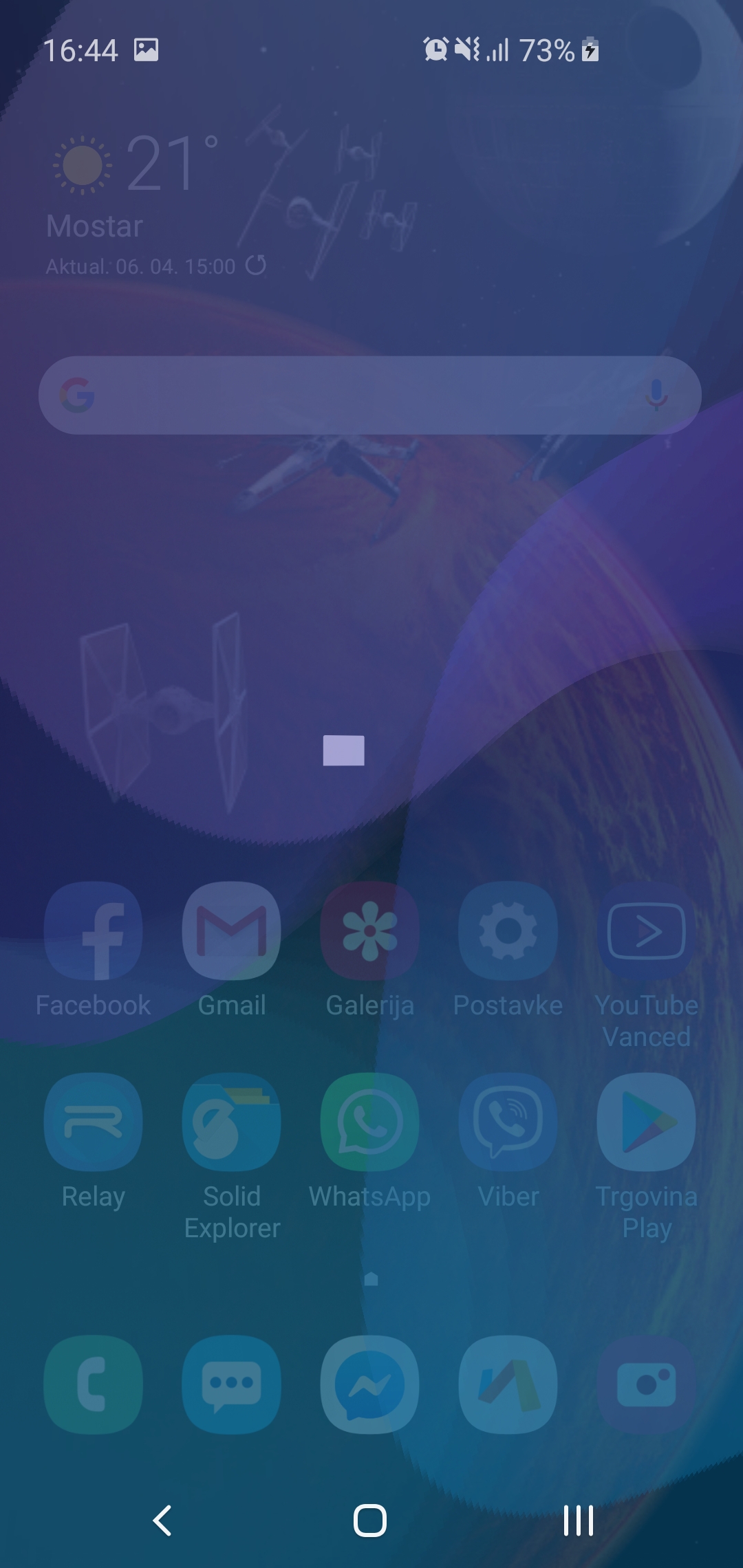743x1568 pixels.
Task: Refresh the Mostar weather widget
Action: pos(256,265)
